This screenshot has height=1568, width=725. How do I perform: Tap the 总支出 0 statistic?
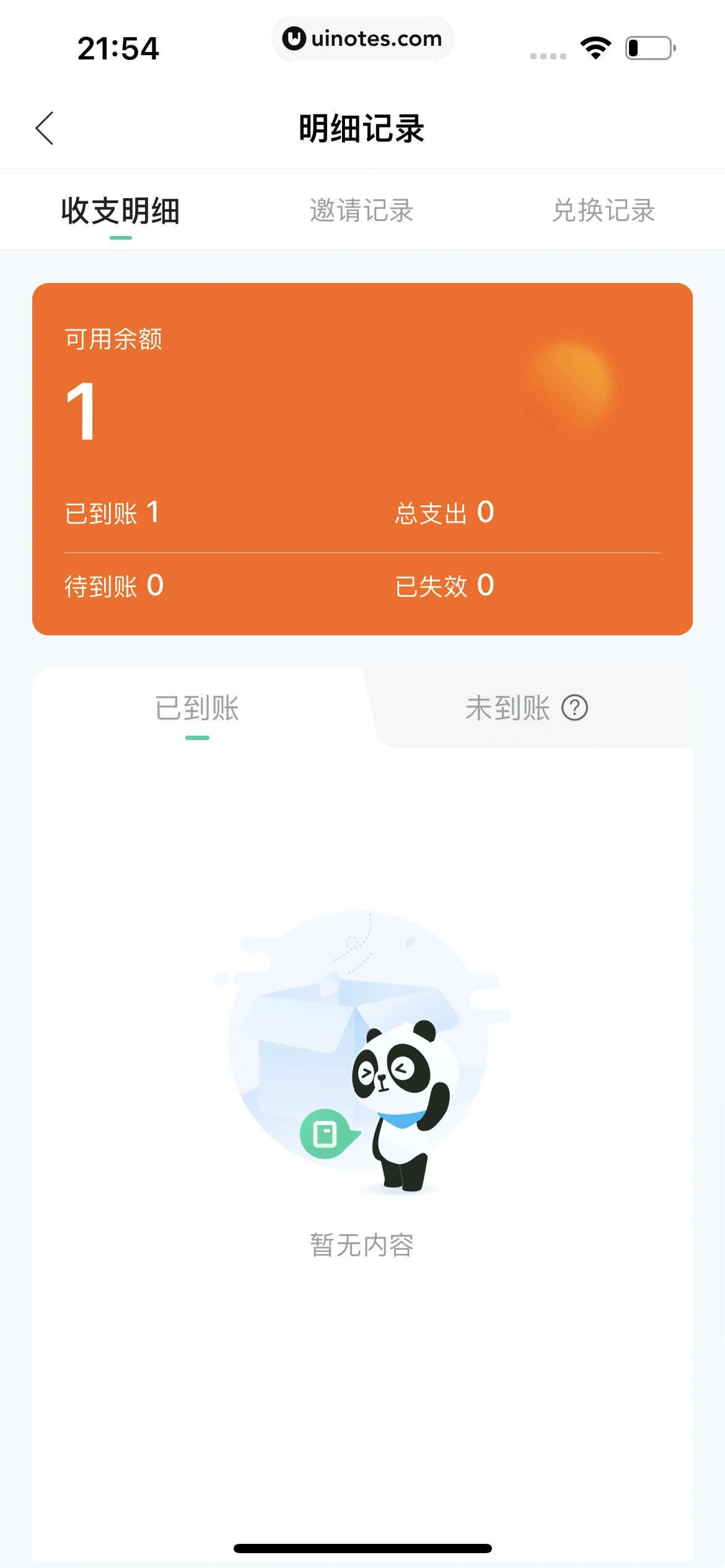[x=444, y=514]
